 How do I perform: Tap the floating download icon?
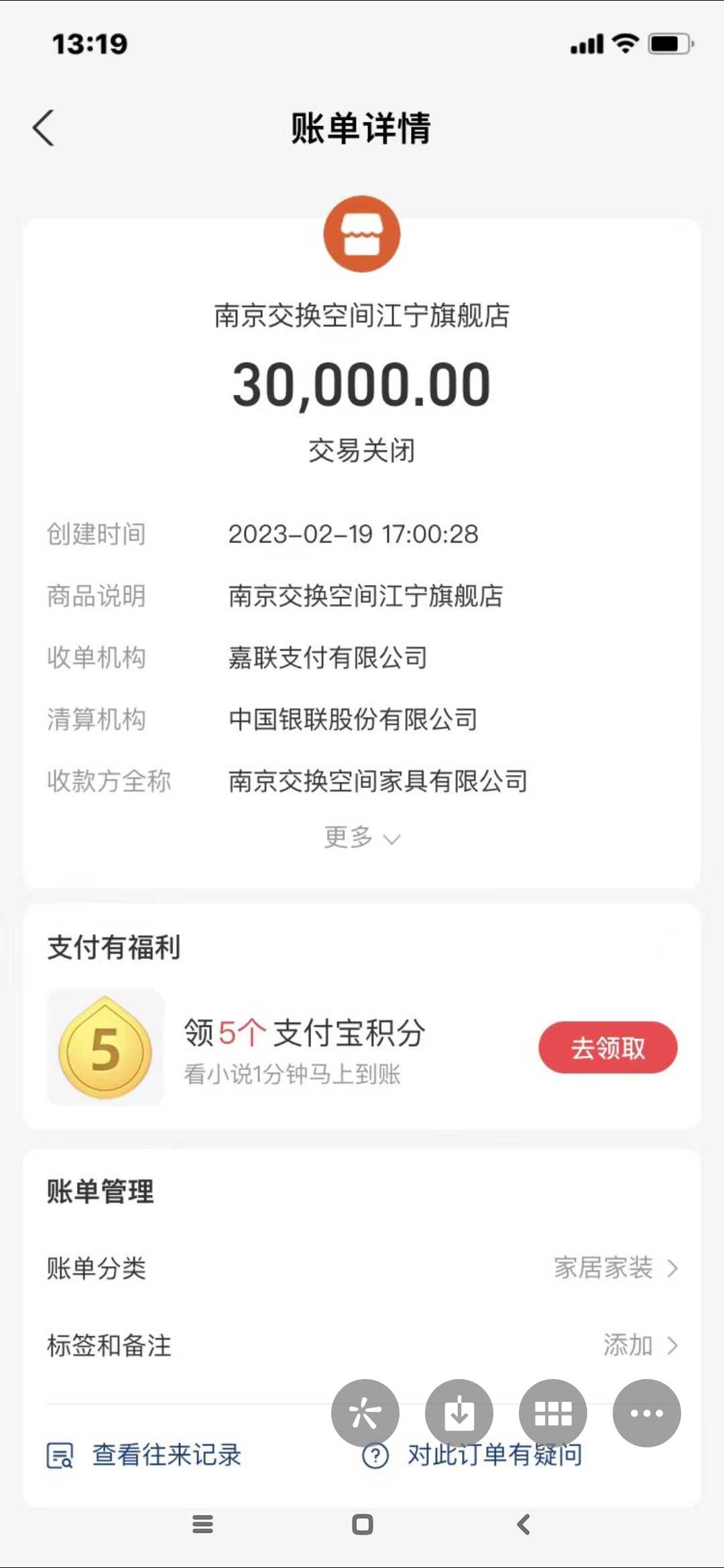[459, 1413]
